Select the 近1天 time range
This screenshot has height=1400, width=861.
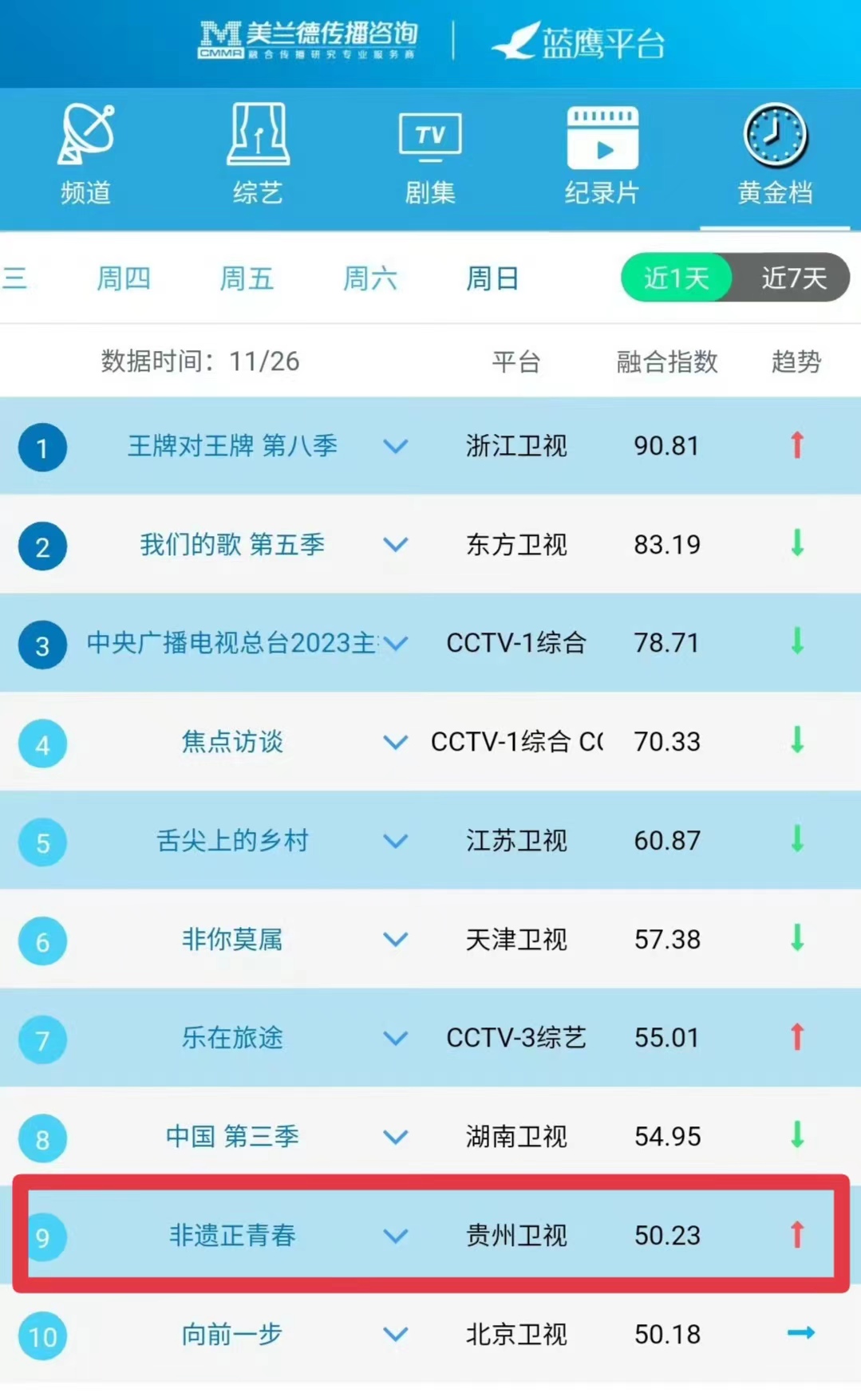pyautogui.click(x=677, y=278)
